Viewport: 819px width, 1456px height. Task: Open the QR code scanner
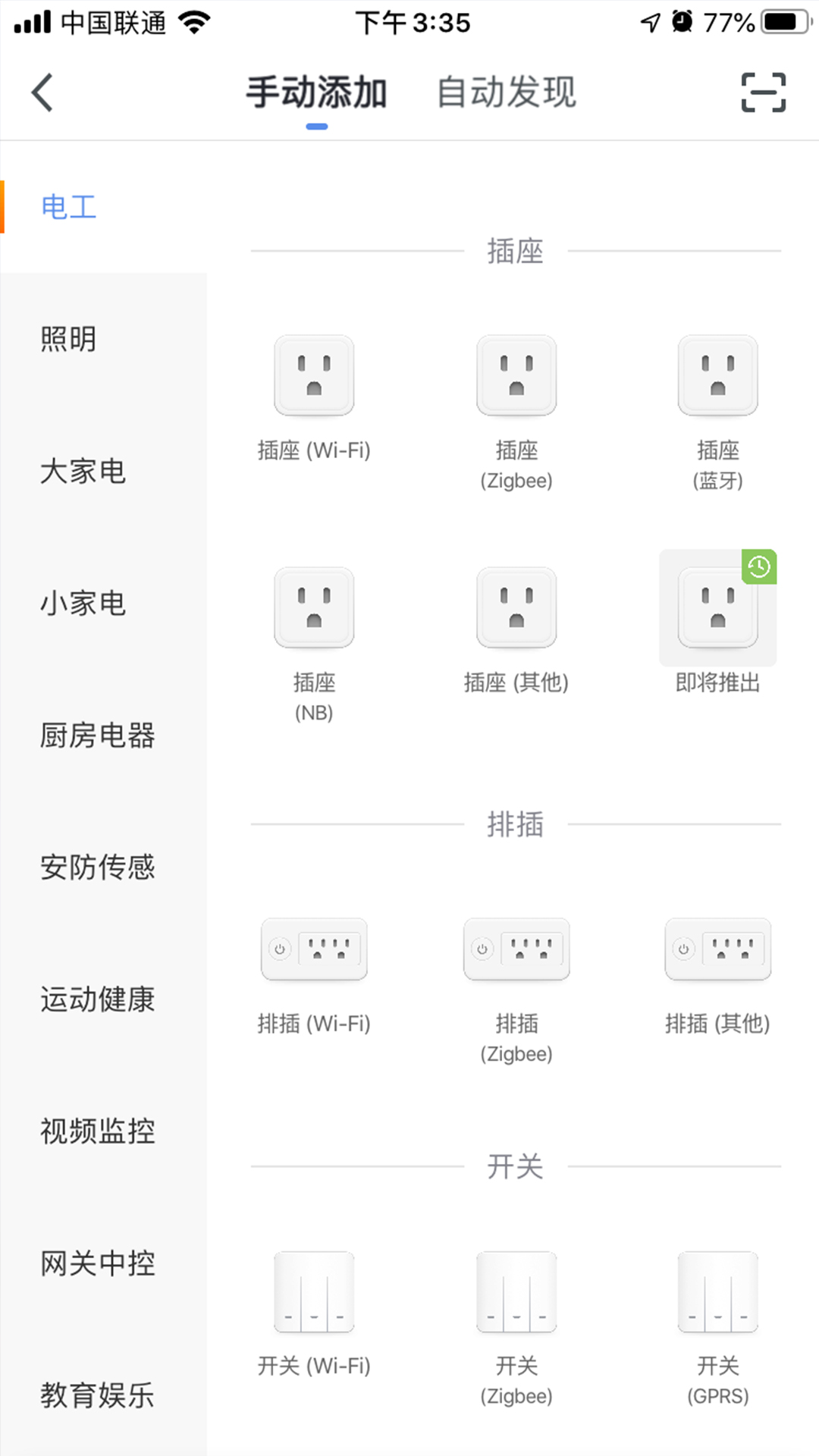click(x=761, y=91)
